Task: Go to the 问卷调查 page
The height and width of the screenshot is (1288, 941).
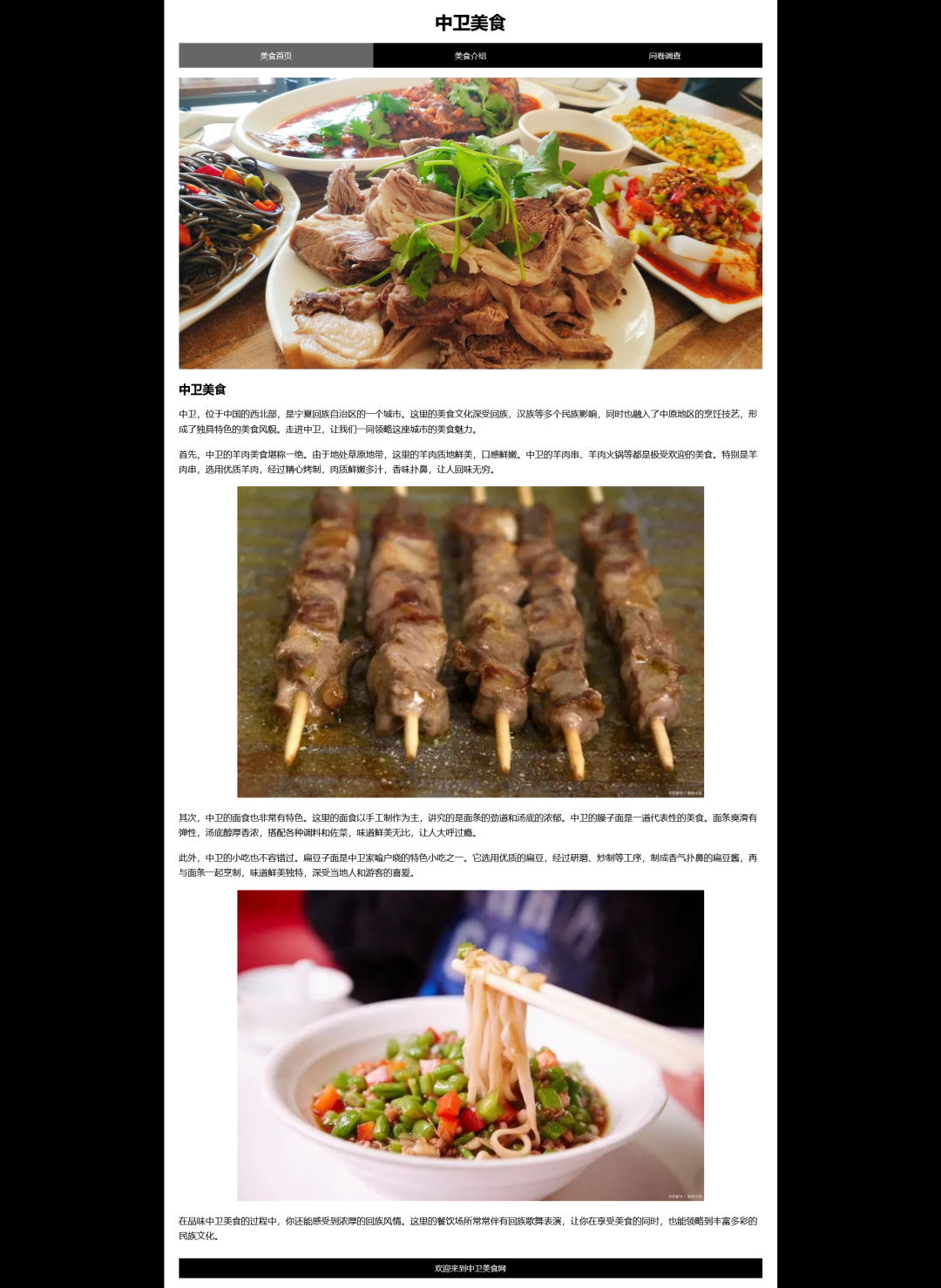Action: [x=665, y=56]
